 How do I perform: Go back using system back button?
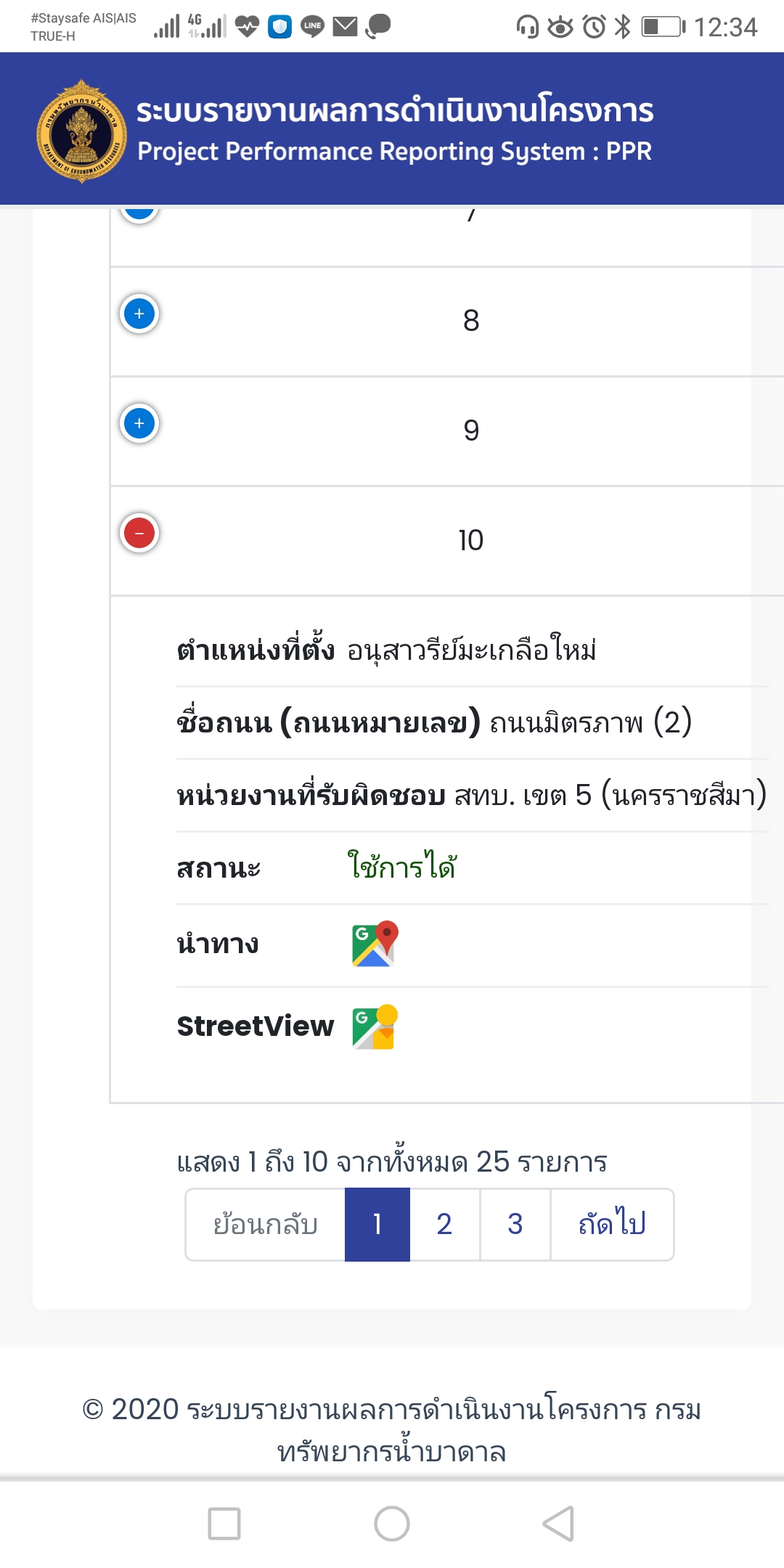[x=558, y=1523]
